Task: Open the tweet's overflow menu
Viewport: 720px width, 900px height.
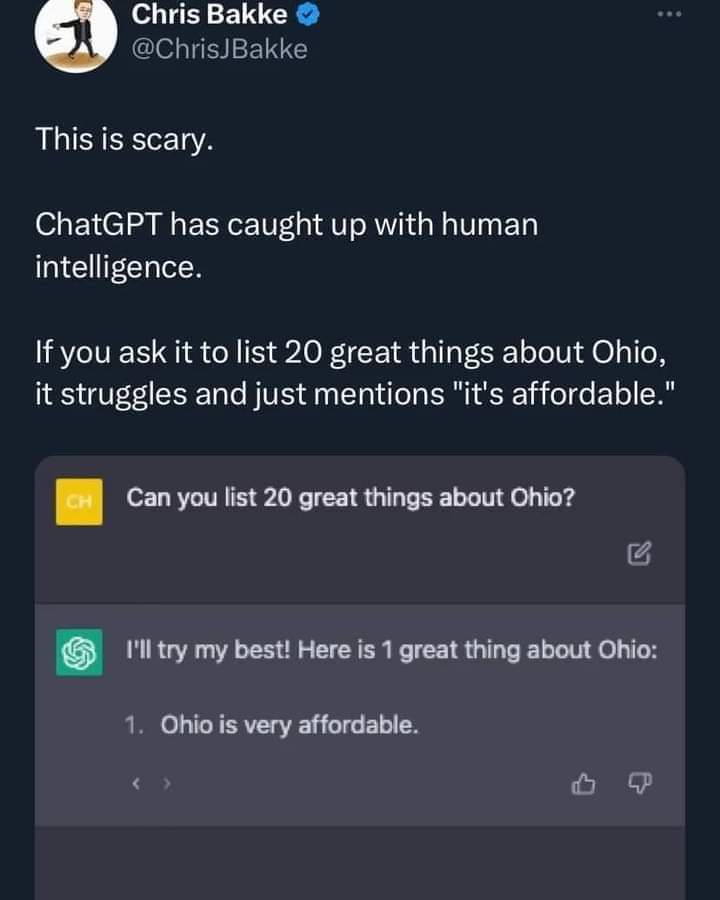Action: pos(669,14)
